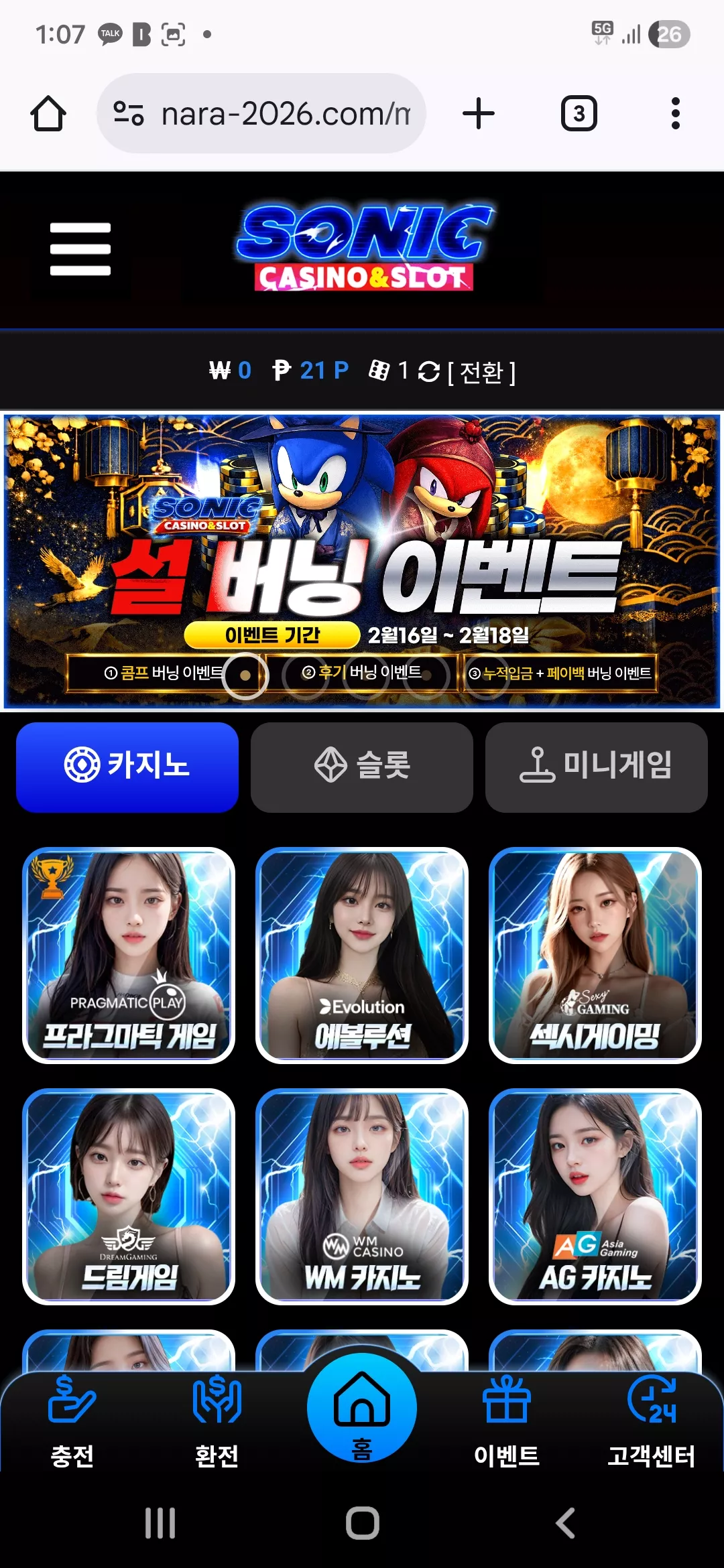Switch to the 미니게임 tab
Image resolution: width=724 pixels, height=1568 pixels.
[x=597, y=767]
